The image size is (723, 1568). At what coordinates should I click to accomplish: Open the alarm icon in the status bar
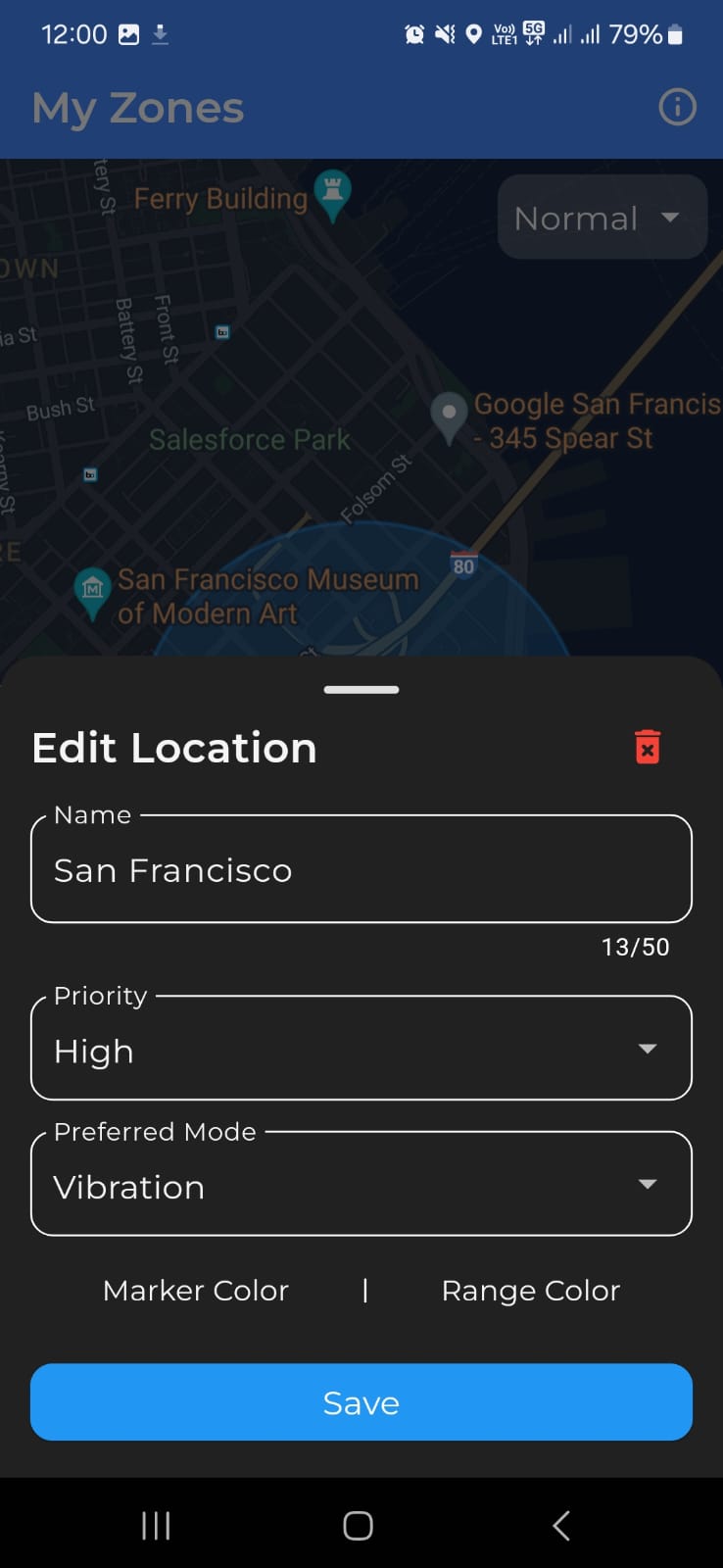(414, 33)
